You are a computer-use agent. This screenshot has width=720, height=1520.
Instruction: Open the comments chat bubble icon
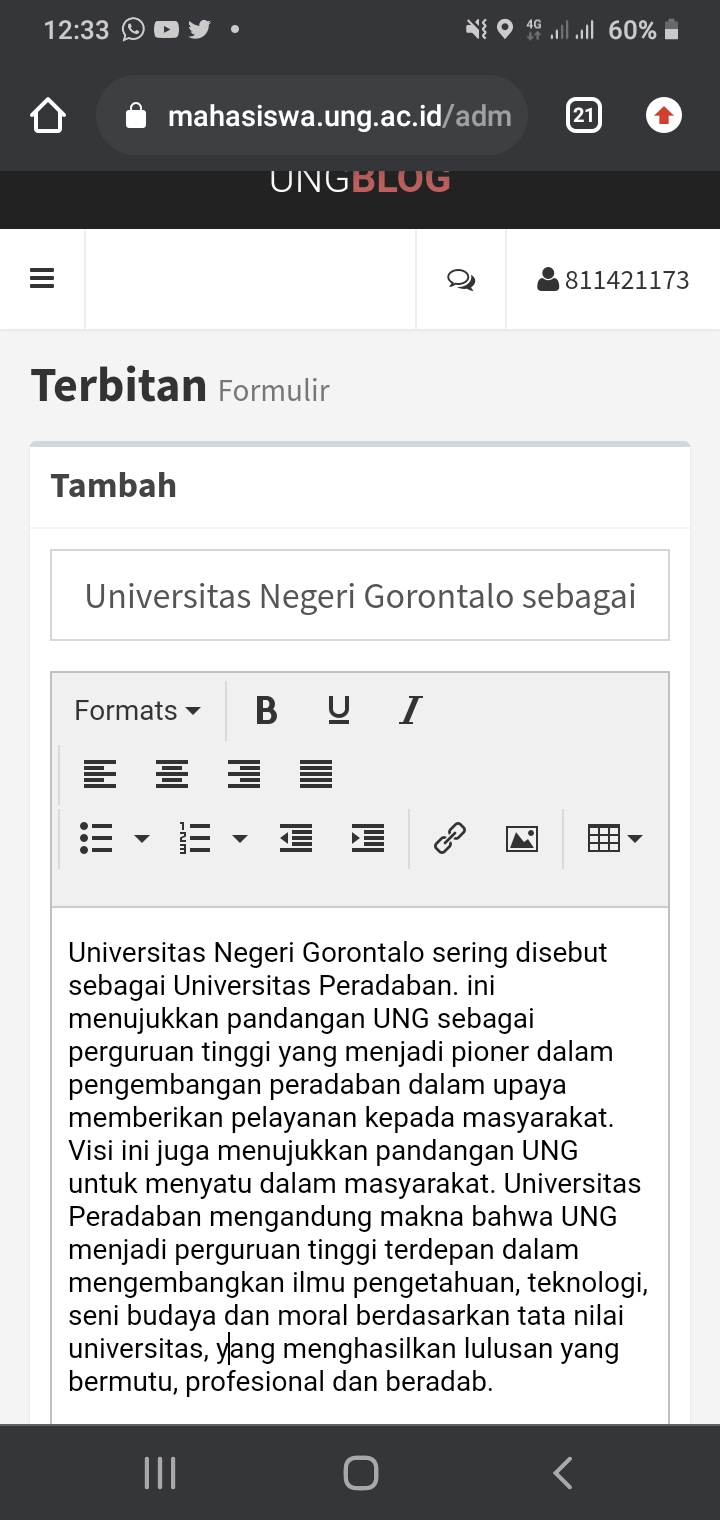point(461,280)
